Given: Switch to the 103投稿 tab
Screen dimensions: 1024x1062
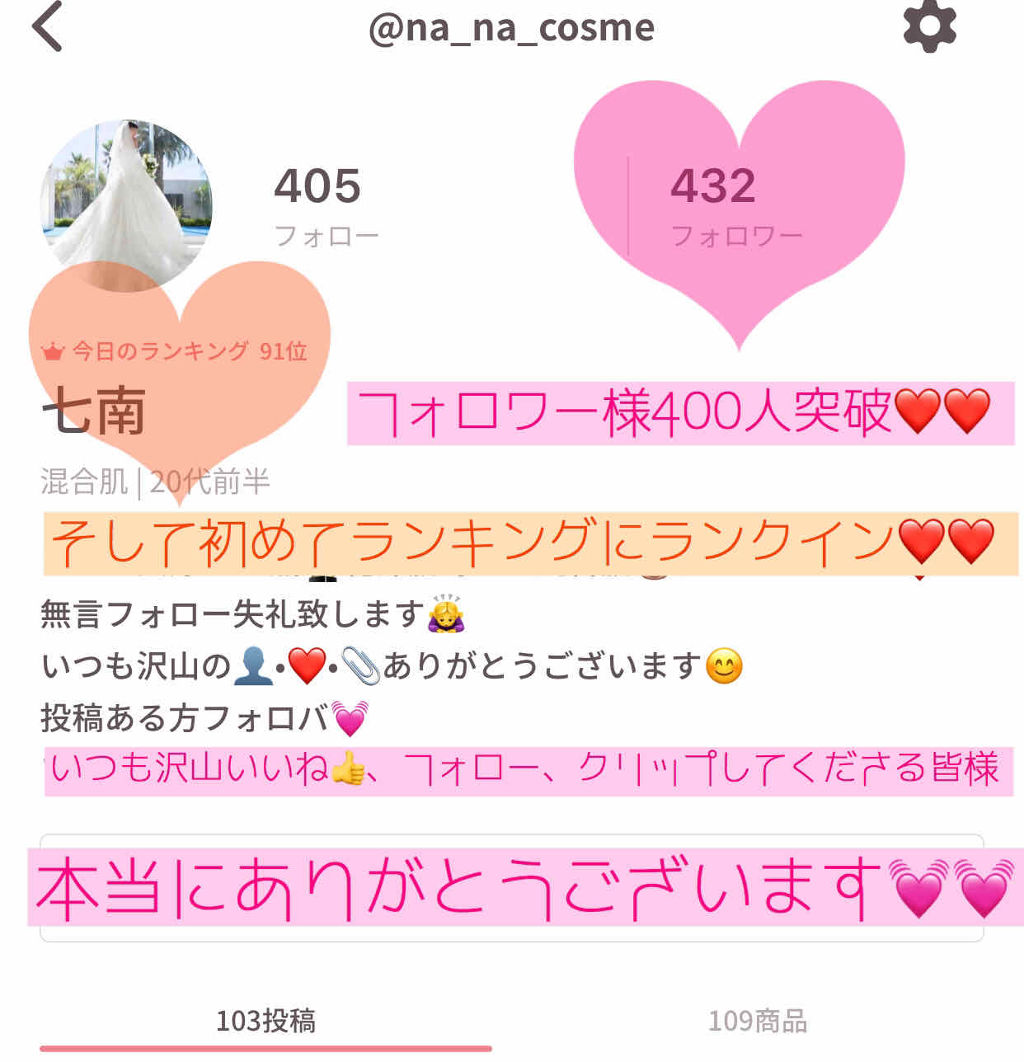Looking at the screenshot, I should (267, 1021).
